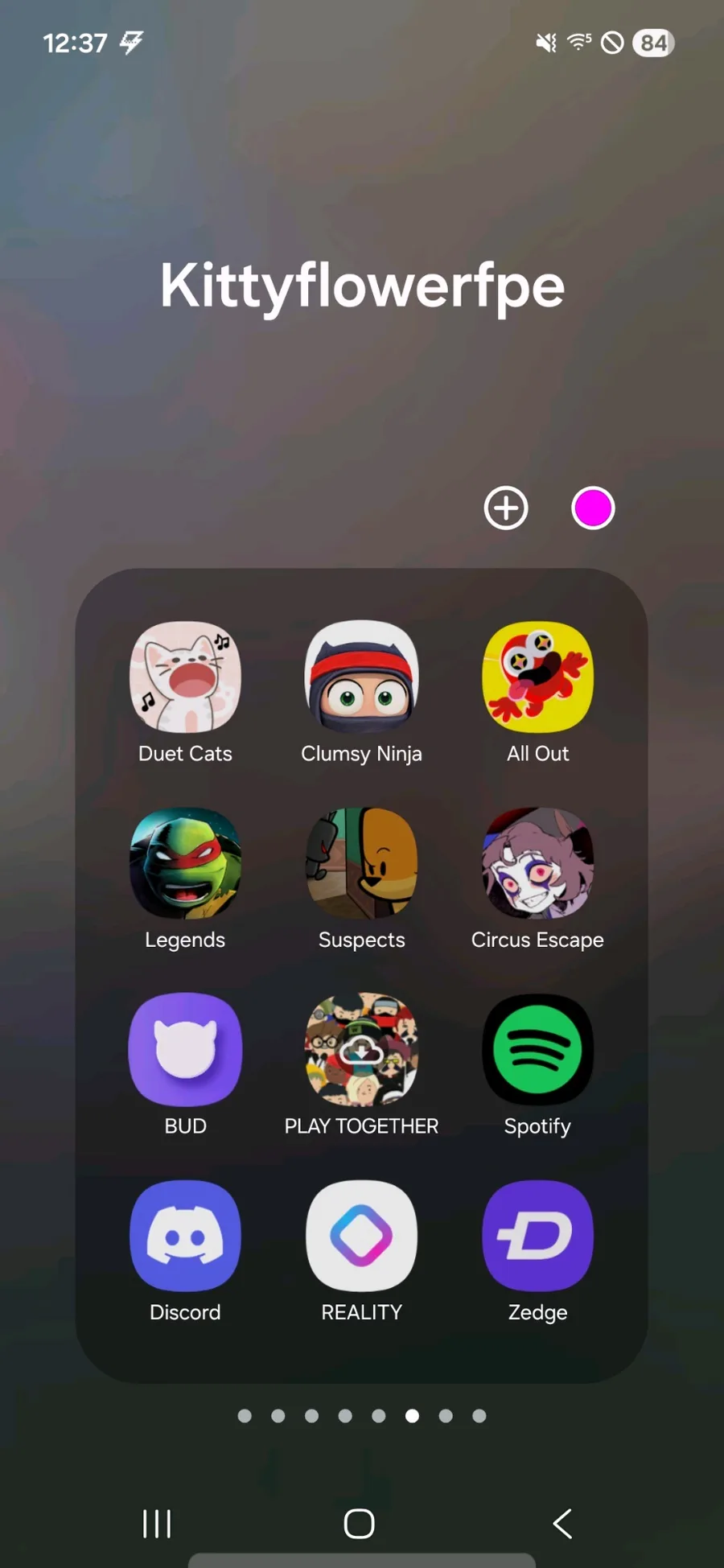Open the REALITY app
The width and height of the screenshot is (724, 1568).
click(361, 1236)
